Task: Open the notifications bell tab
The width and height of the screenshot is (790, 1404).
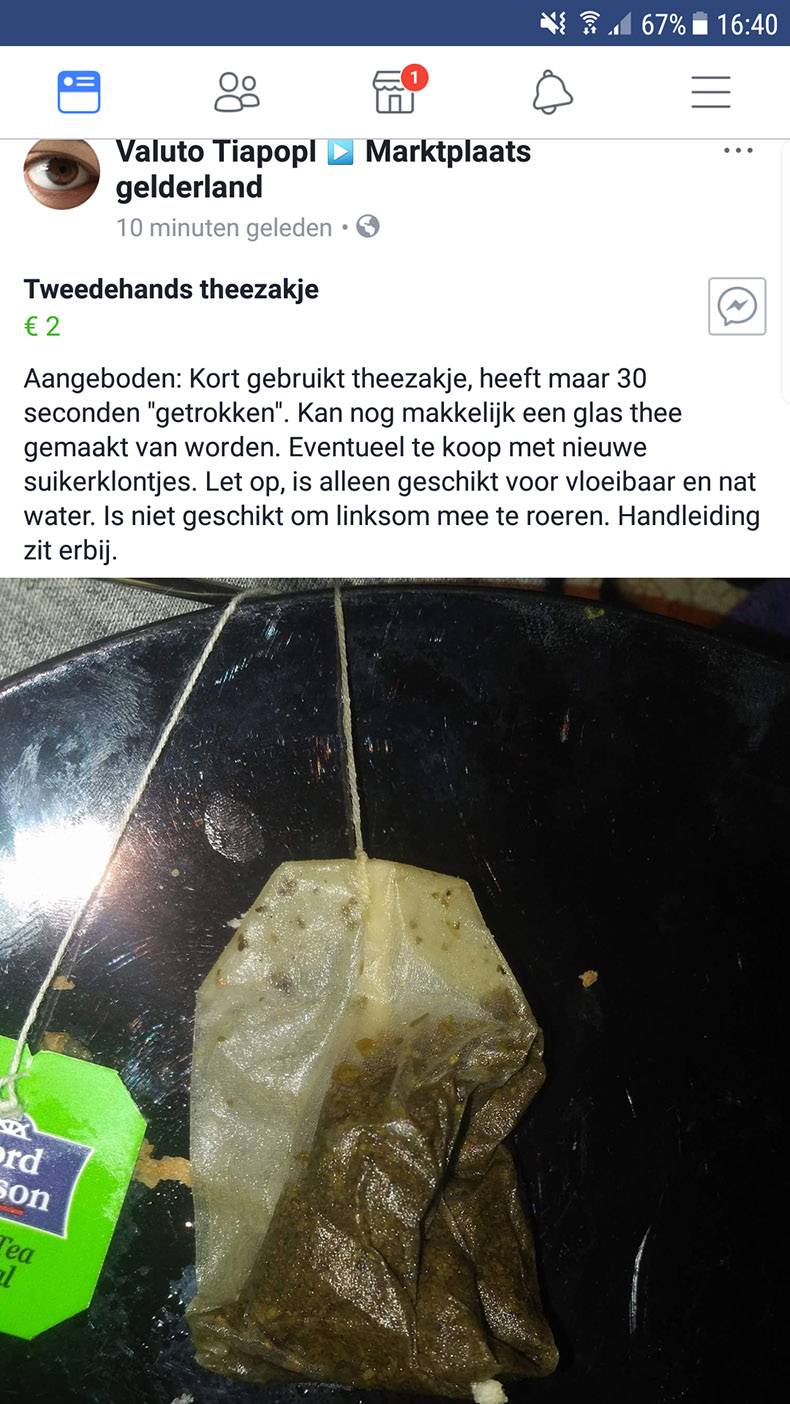Action: (x=552, y=92)
